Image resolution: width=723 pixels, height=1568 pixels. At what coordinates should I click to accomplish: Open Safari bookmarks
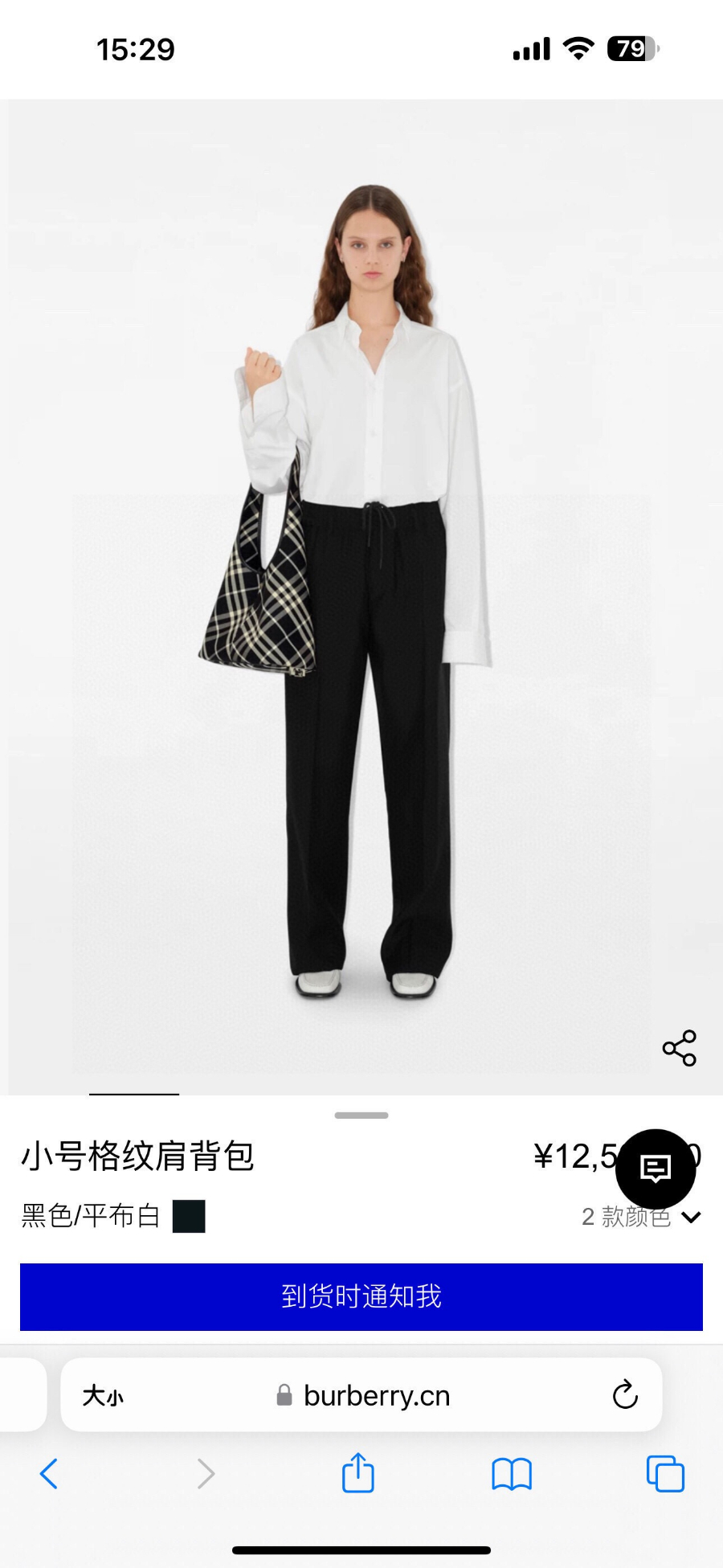click(x=511, y=1474)
